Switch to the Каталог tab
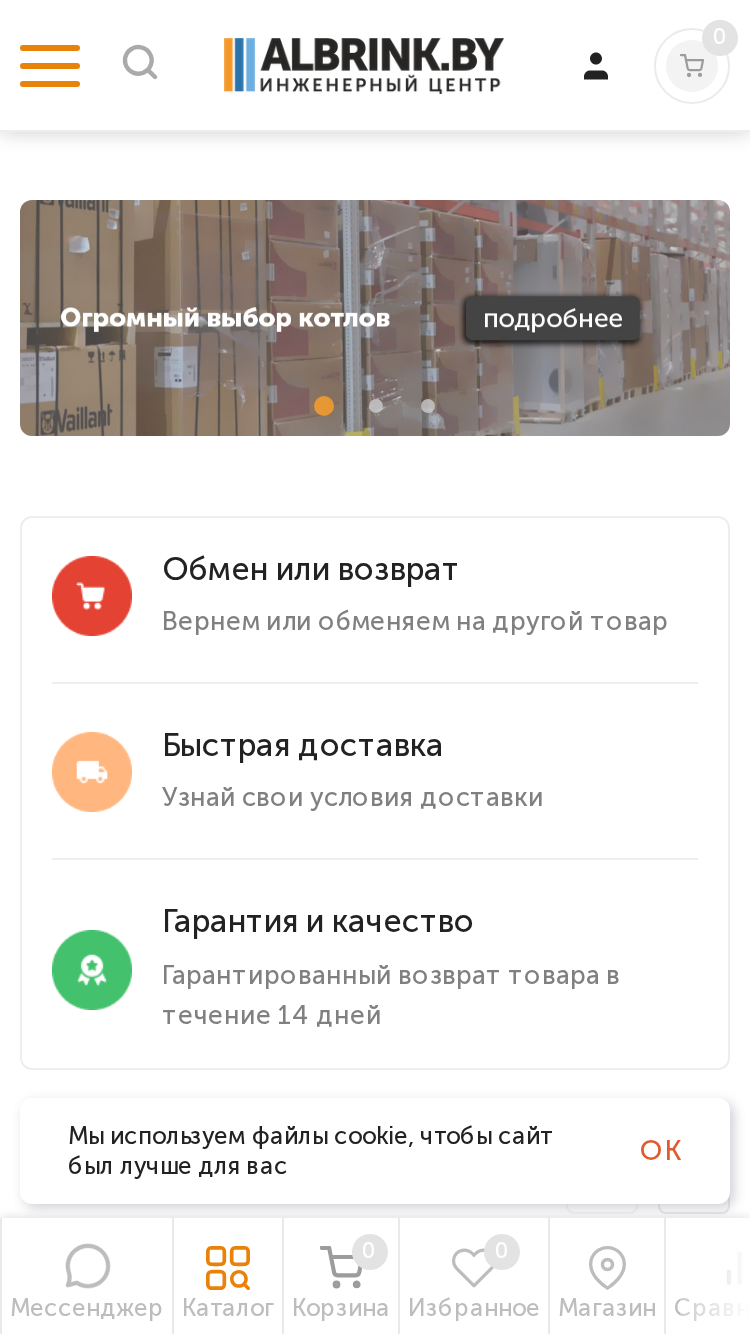 tap(228, 1280)
